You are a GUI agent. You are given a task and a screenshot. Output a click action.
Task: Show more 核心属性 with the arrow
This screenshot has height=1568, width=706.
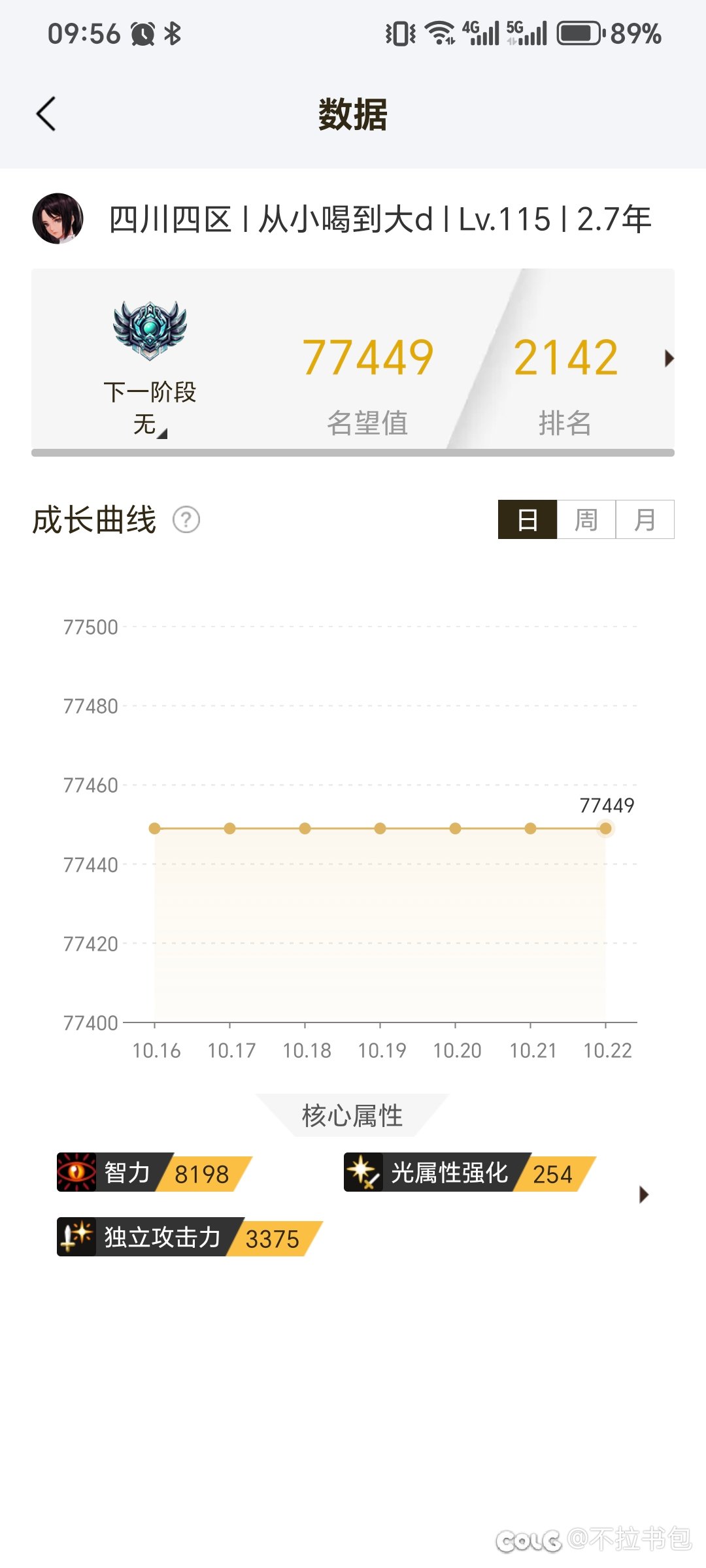pyautogui.click(x=644, y=1195)
